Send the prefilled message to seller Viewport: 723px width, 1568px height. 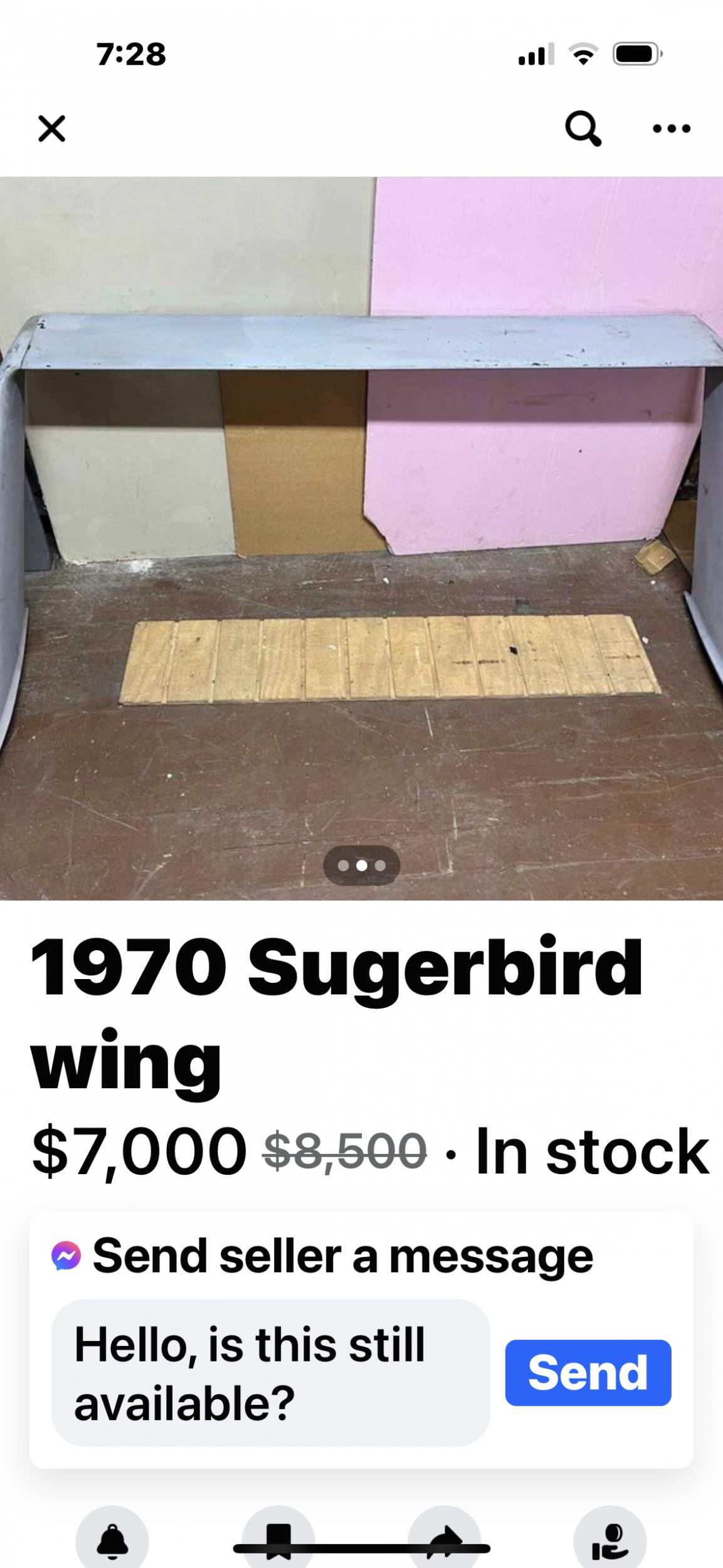pyautogui.click(x=588, y=1372)
